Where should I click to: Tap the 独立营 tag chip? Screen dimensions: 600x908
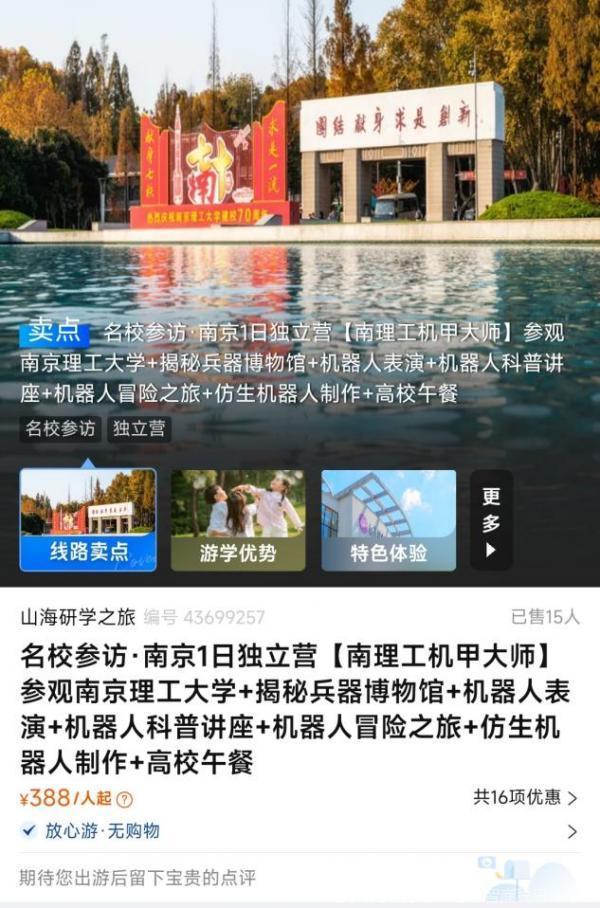click(x=139, y=429)
